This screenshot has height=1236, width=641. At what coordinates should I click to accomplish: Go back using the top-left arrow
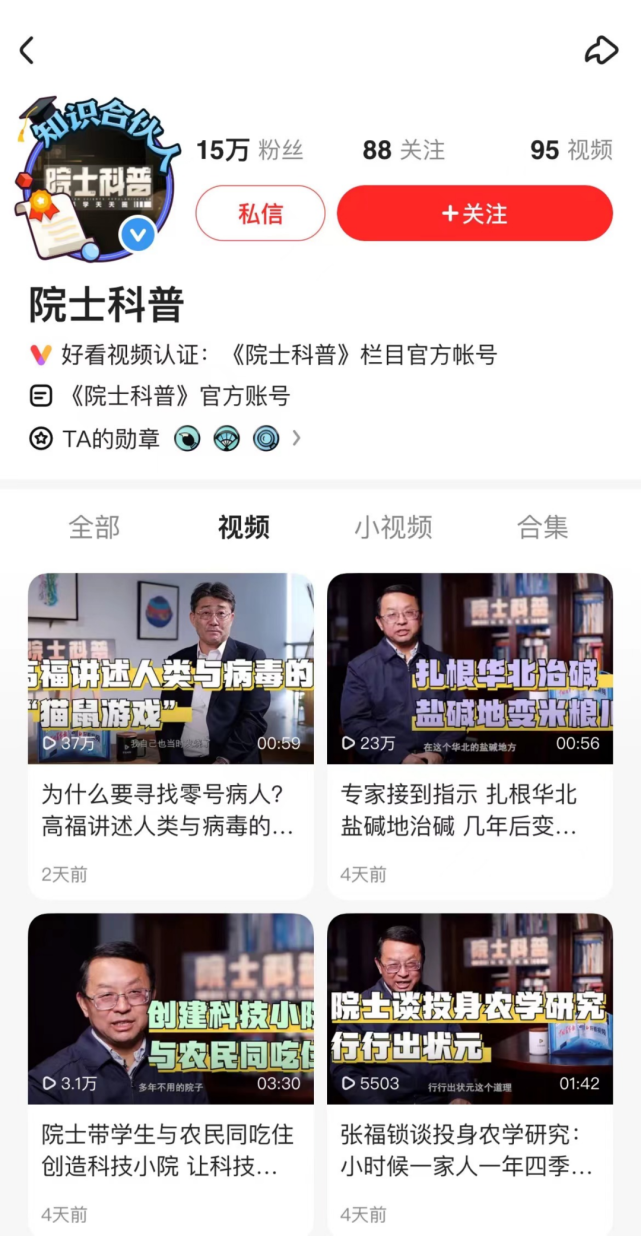click(27, 50)
